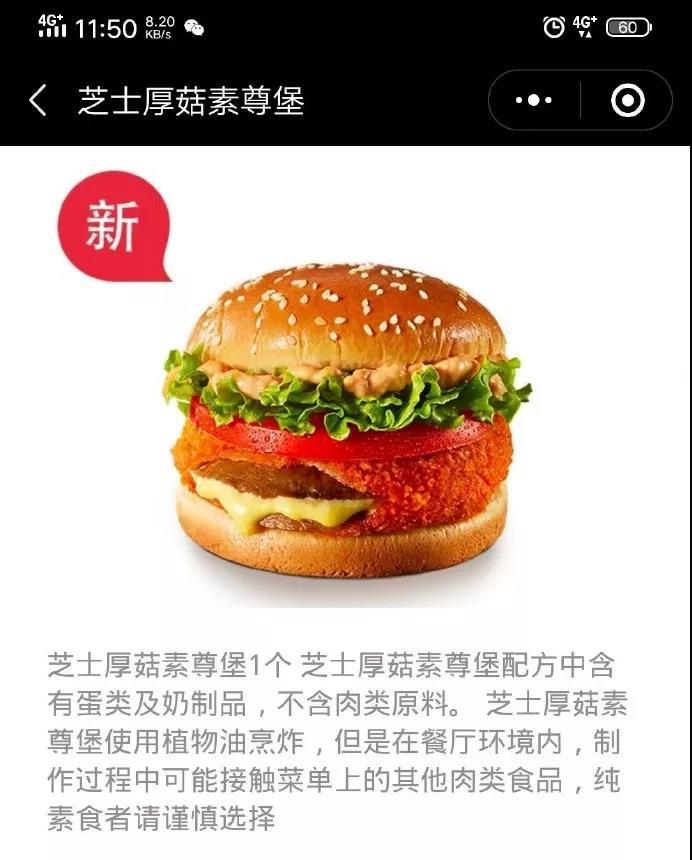692x860 pixels.
Task: Close the mini program
Action: [x=627, y=101]
